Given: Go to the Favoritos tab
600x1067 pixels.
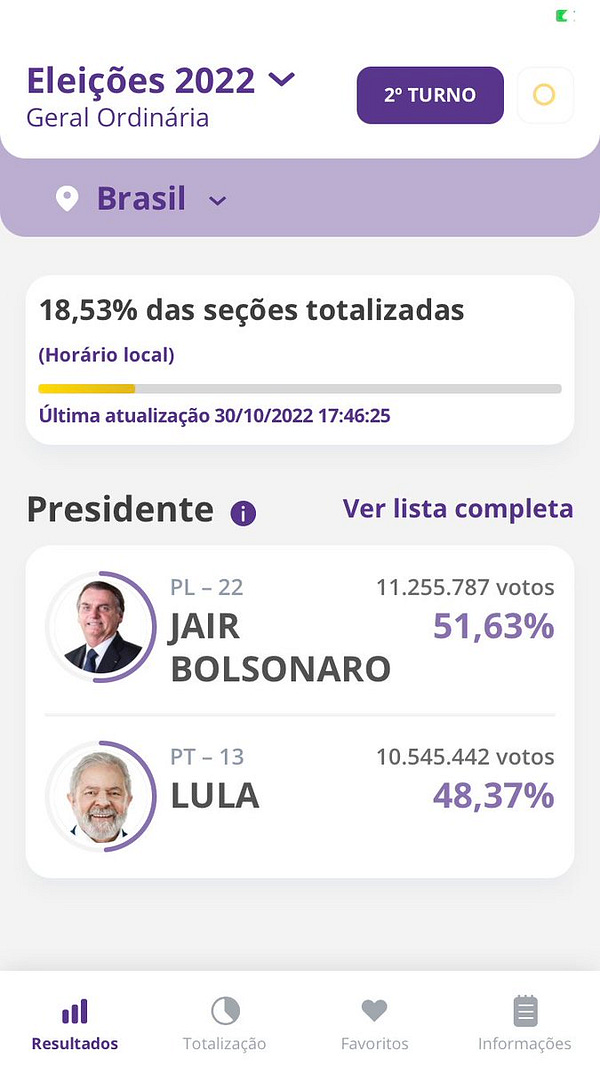Looking at the screenshot, I should 375,1024.
